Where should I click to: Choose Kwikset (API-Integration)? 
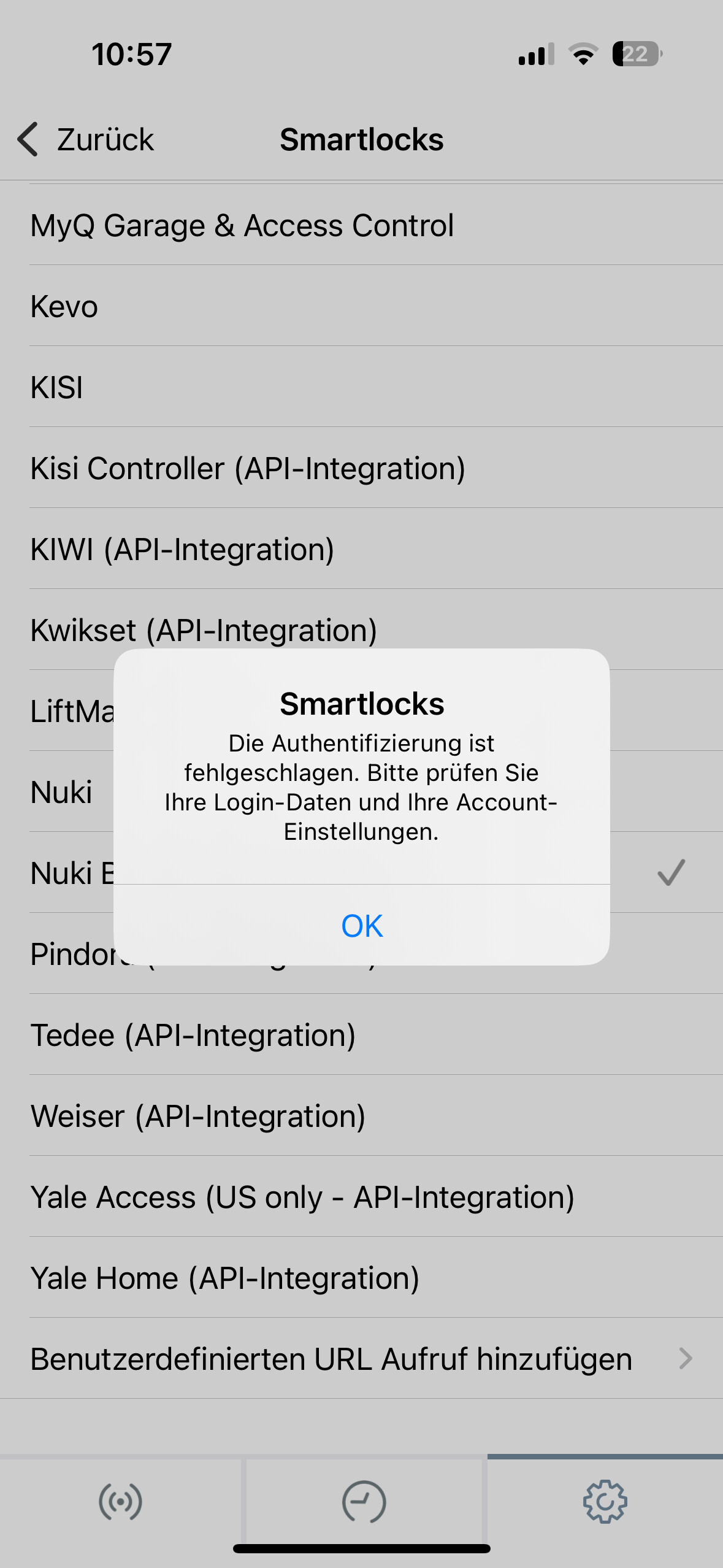tap(361, 630)
